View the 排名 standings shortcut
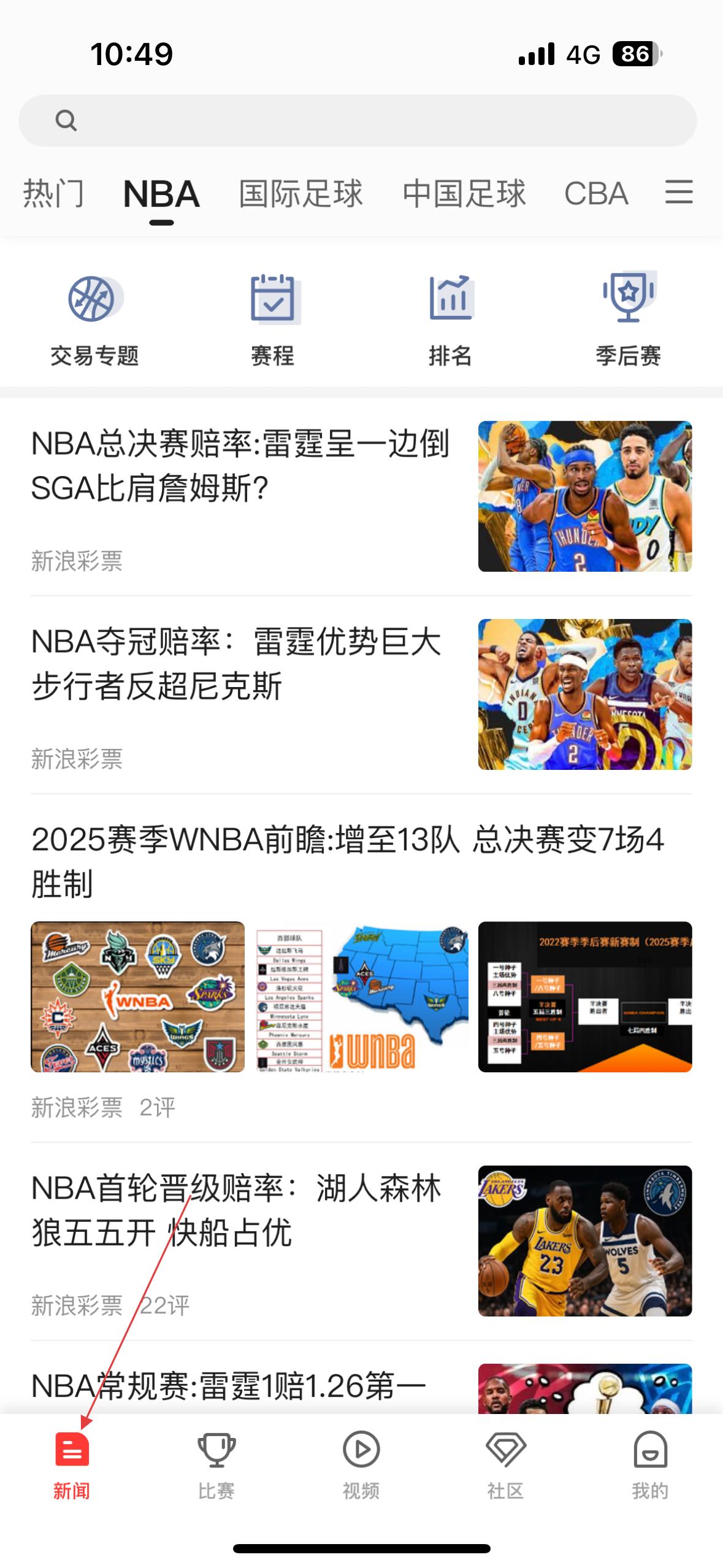Screen dimensions: 723x1568 (x=450, y=320)
